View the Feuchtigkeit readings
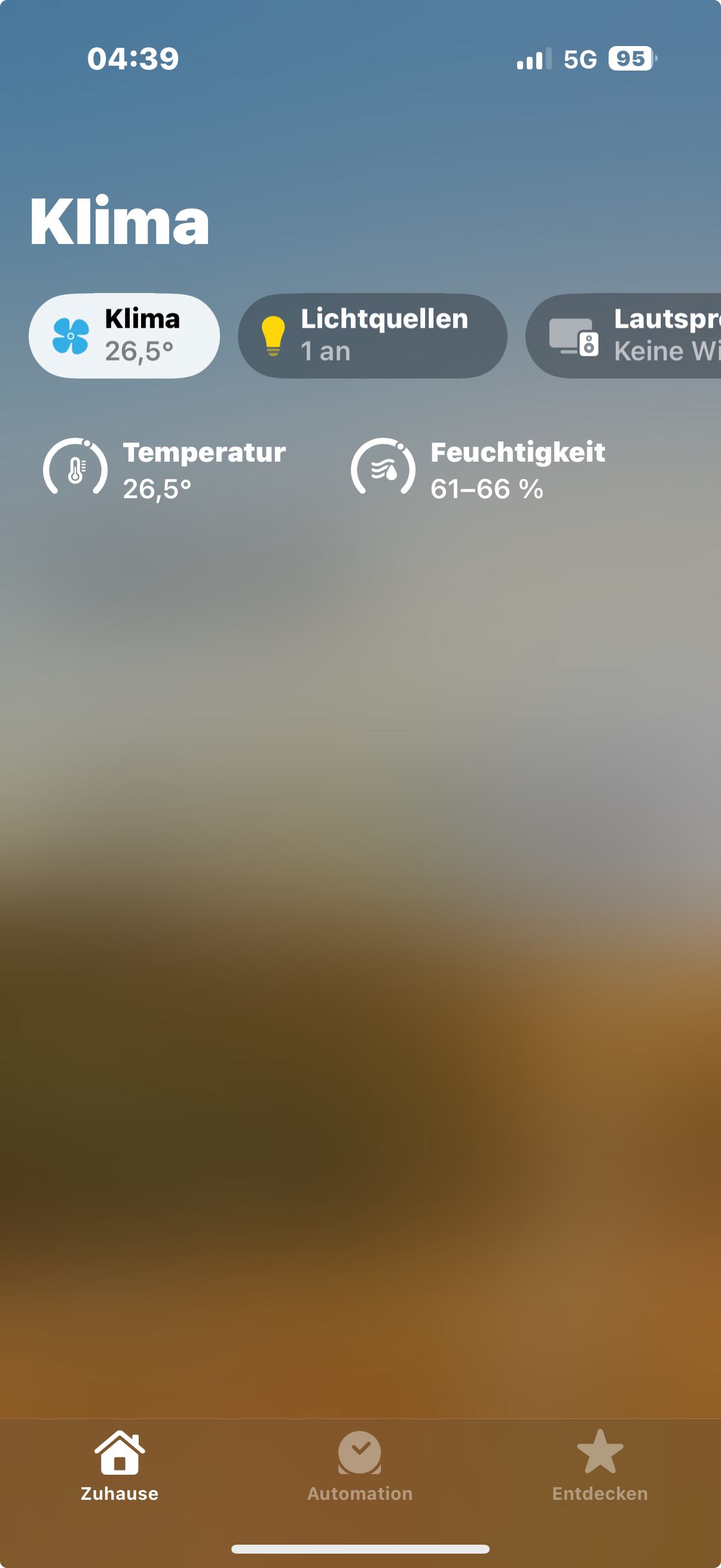721x1568 pixels. pyautogui.click(x=478, y=469)
